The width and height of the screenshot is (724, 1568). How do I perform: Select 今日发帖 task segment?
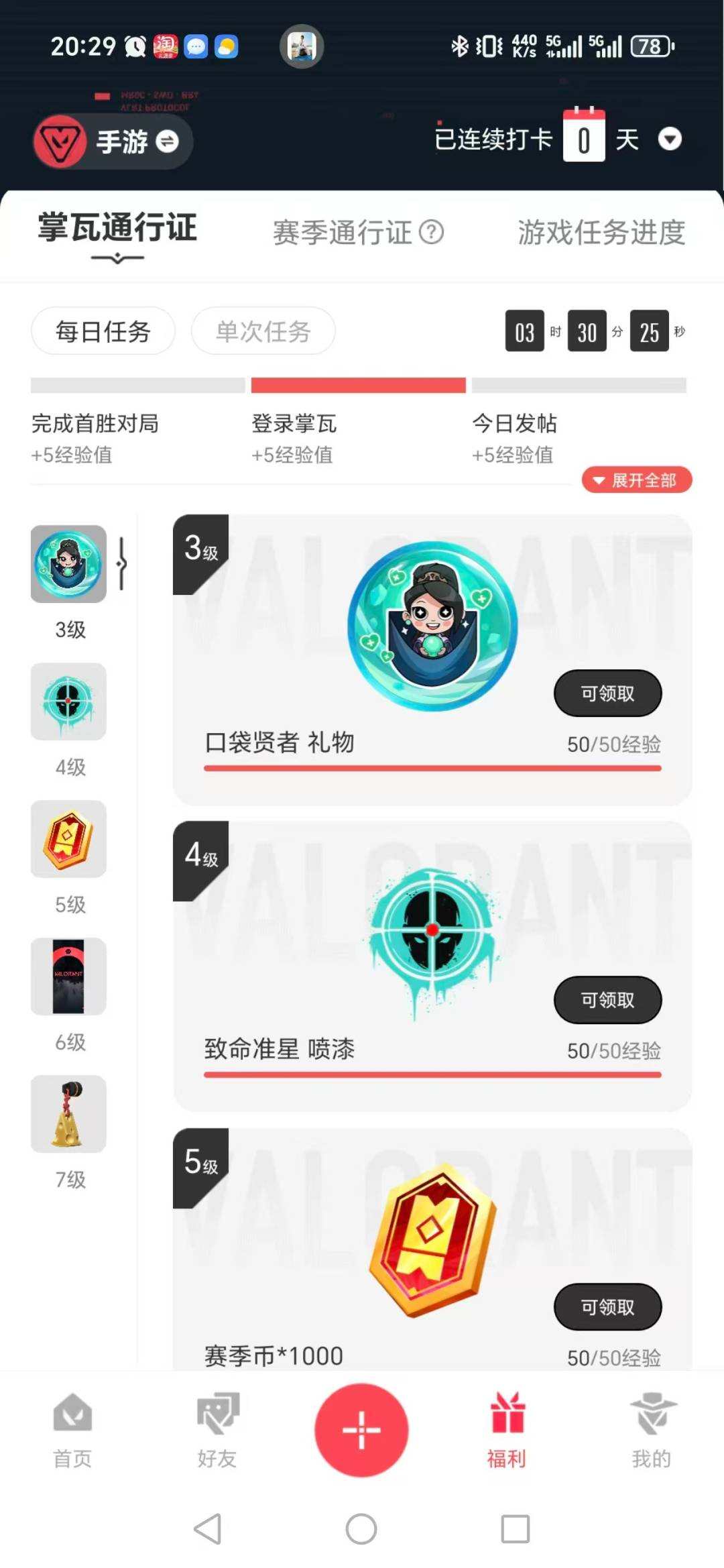pos(515,424)
